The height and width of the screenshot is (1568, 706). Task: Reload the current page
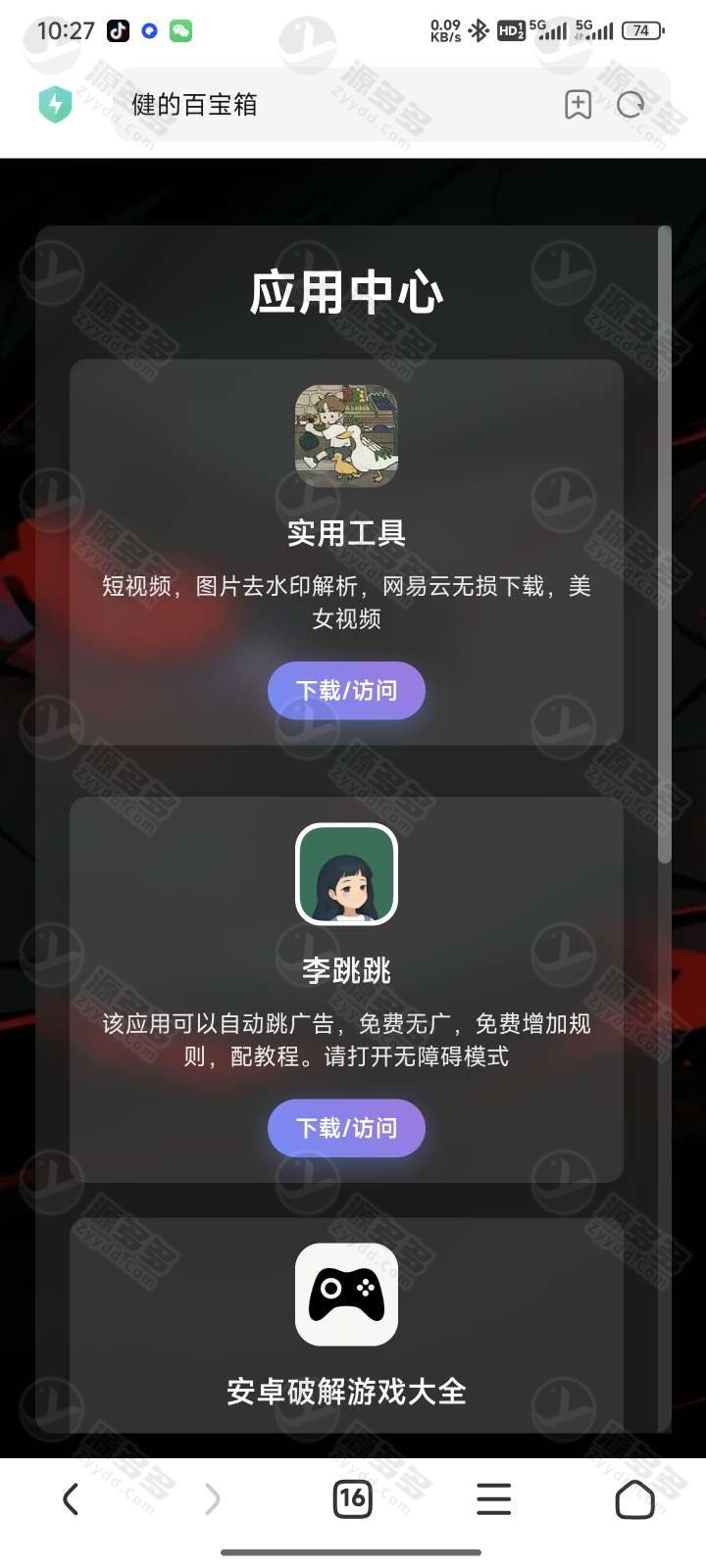(x=631, y=104)
